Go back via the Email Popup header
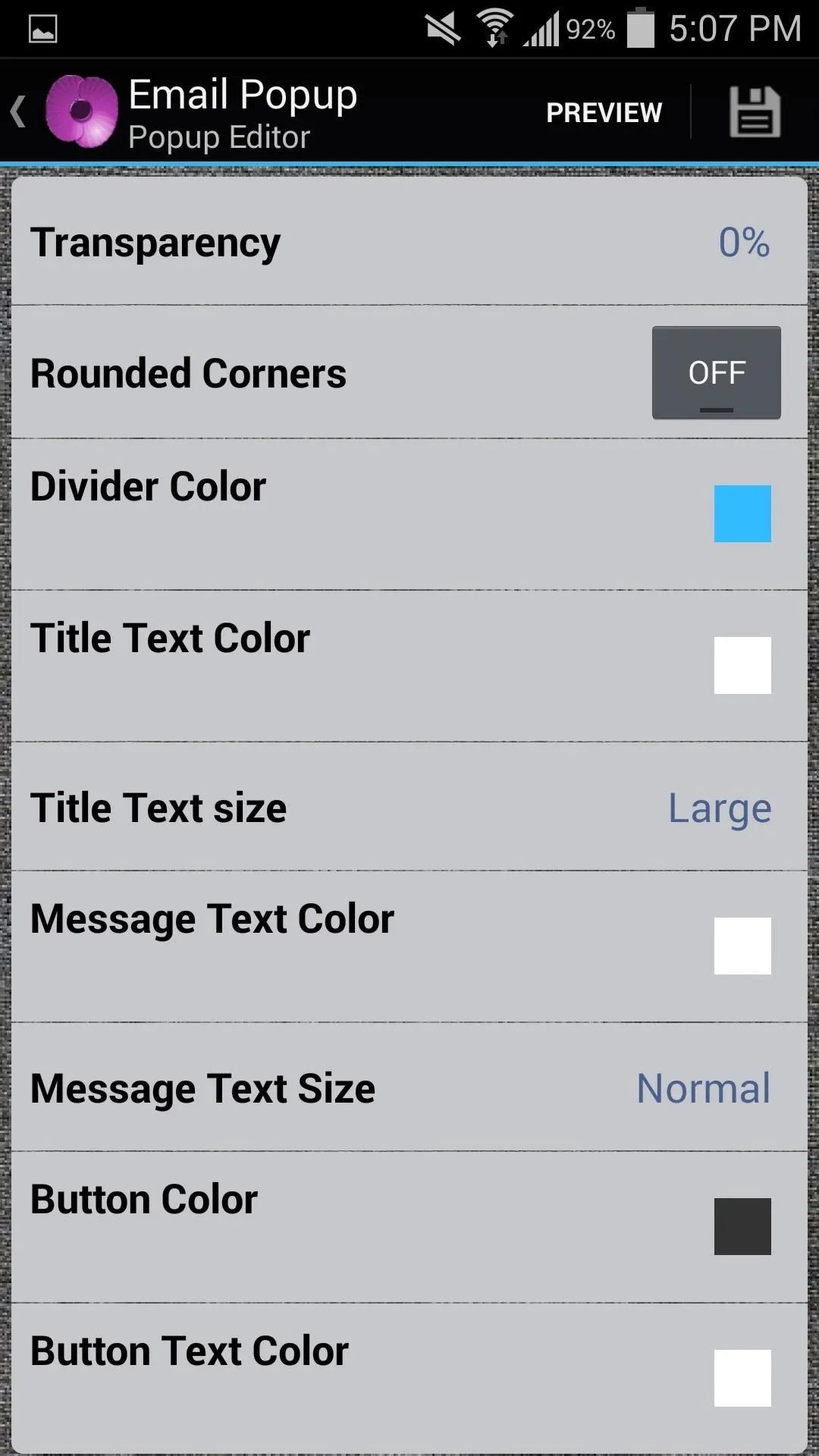 [182, 112]
